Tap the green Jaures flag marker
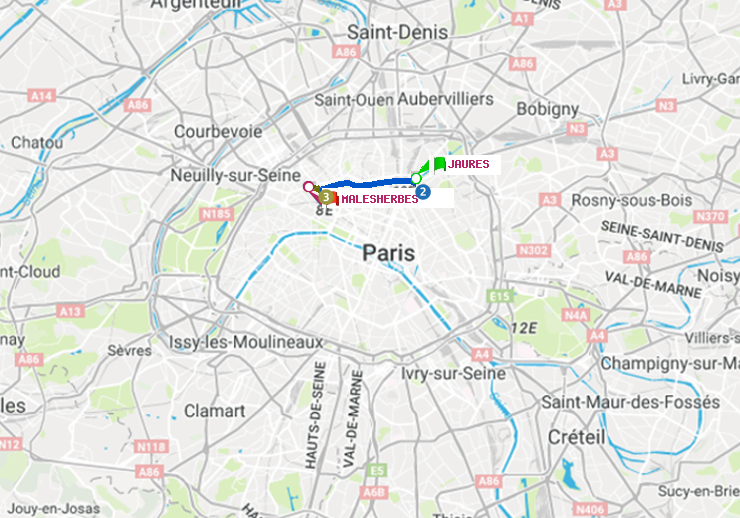This screenshot has height=518, width=740. point(439,164)
